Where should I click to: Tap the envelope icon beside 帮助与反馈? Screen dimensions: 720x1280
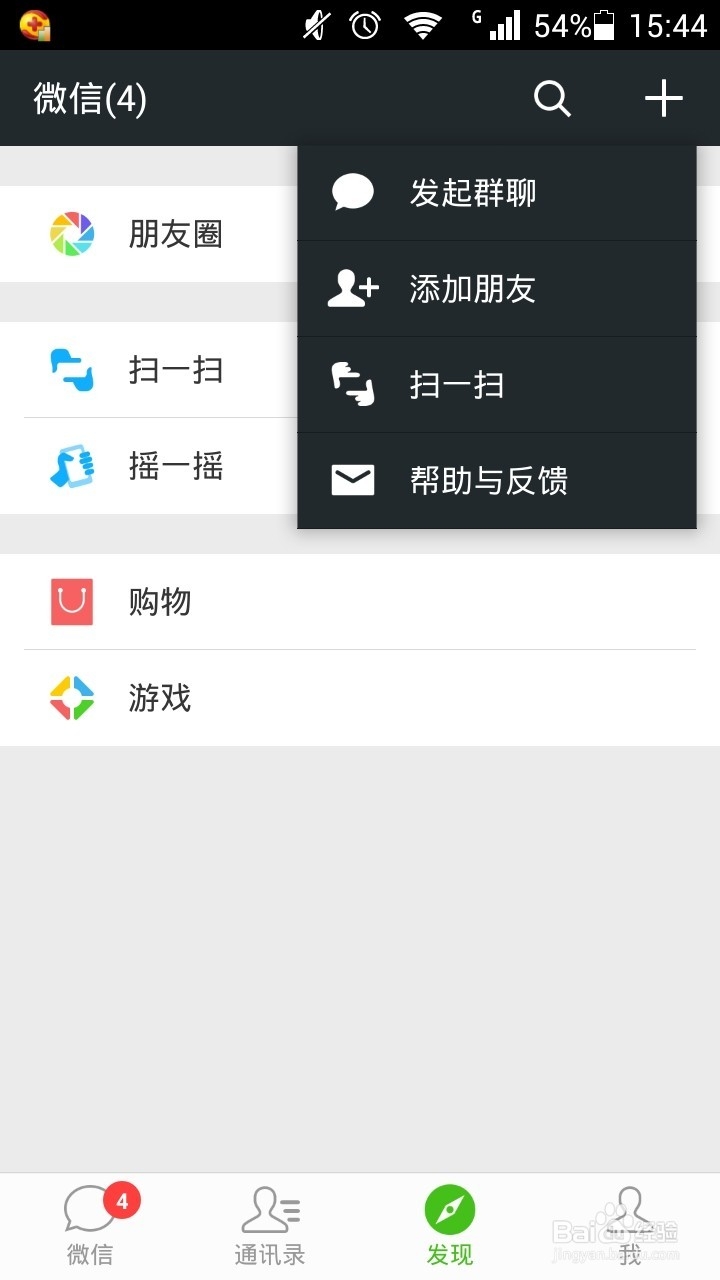352,480
